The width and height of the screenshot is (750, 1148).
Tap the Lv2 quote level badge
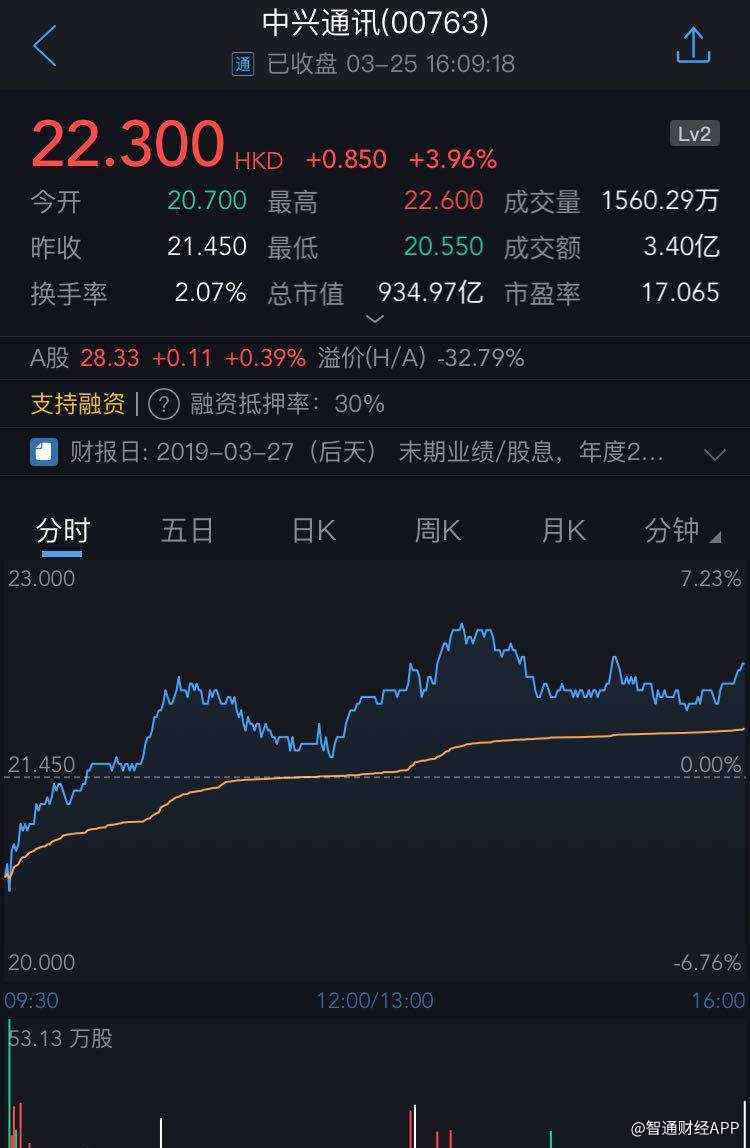(x=694, y=134)
